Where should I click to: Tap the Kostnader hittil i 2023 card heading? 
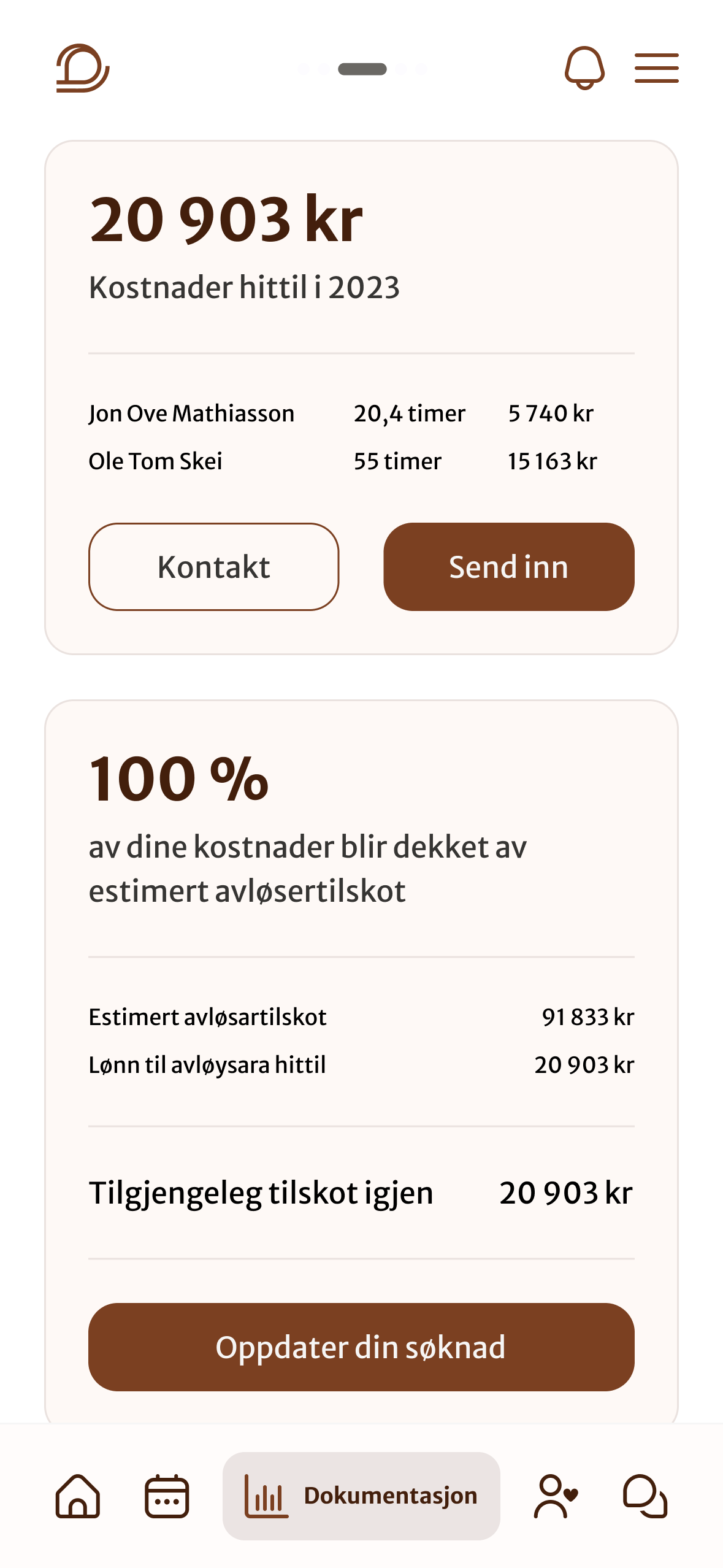tap(245, 286)
